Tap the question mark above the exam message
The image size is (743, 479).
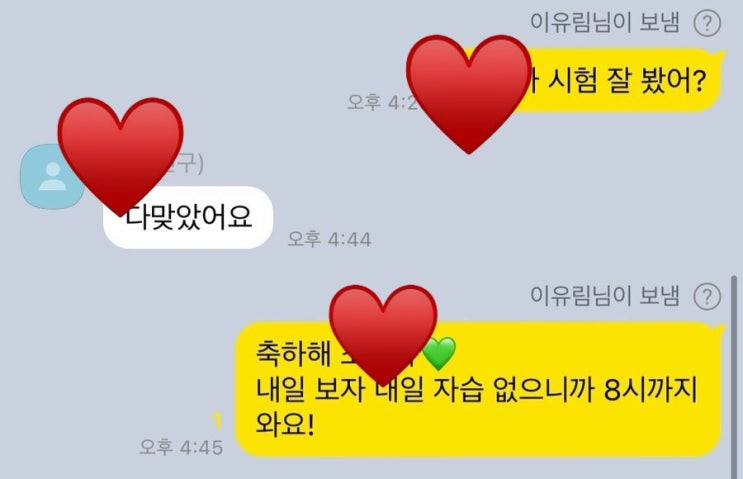click(707, 22)
